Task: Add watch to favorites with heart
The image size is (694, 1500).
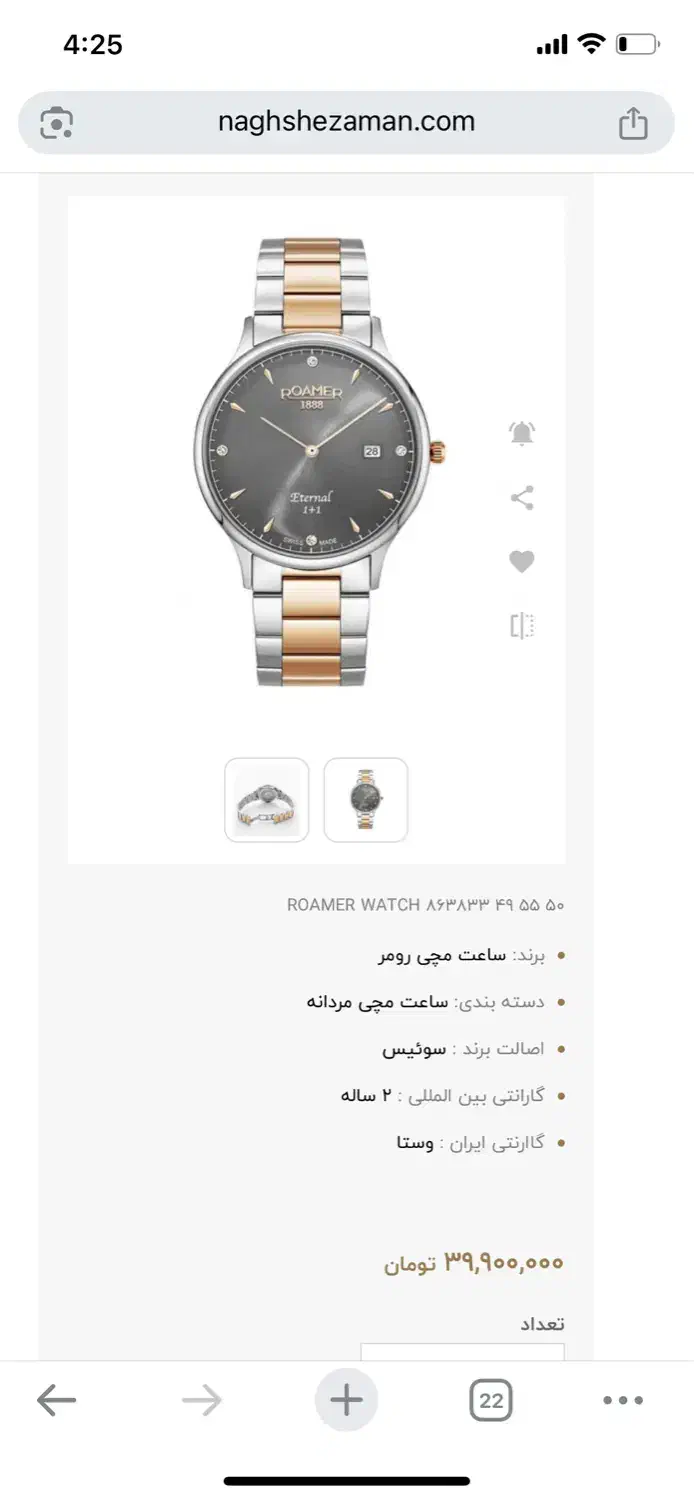Action: (522, 562)
